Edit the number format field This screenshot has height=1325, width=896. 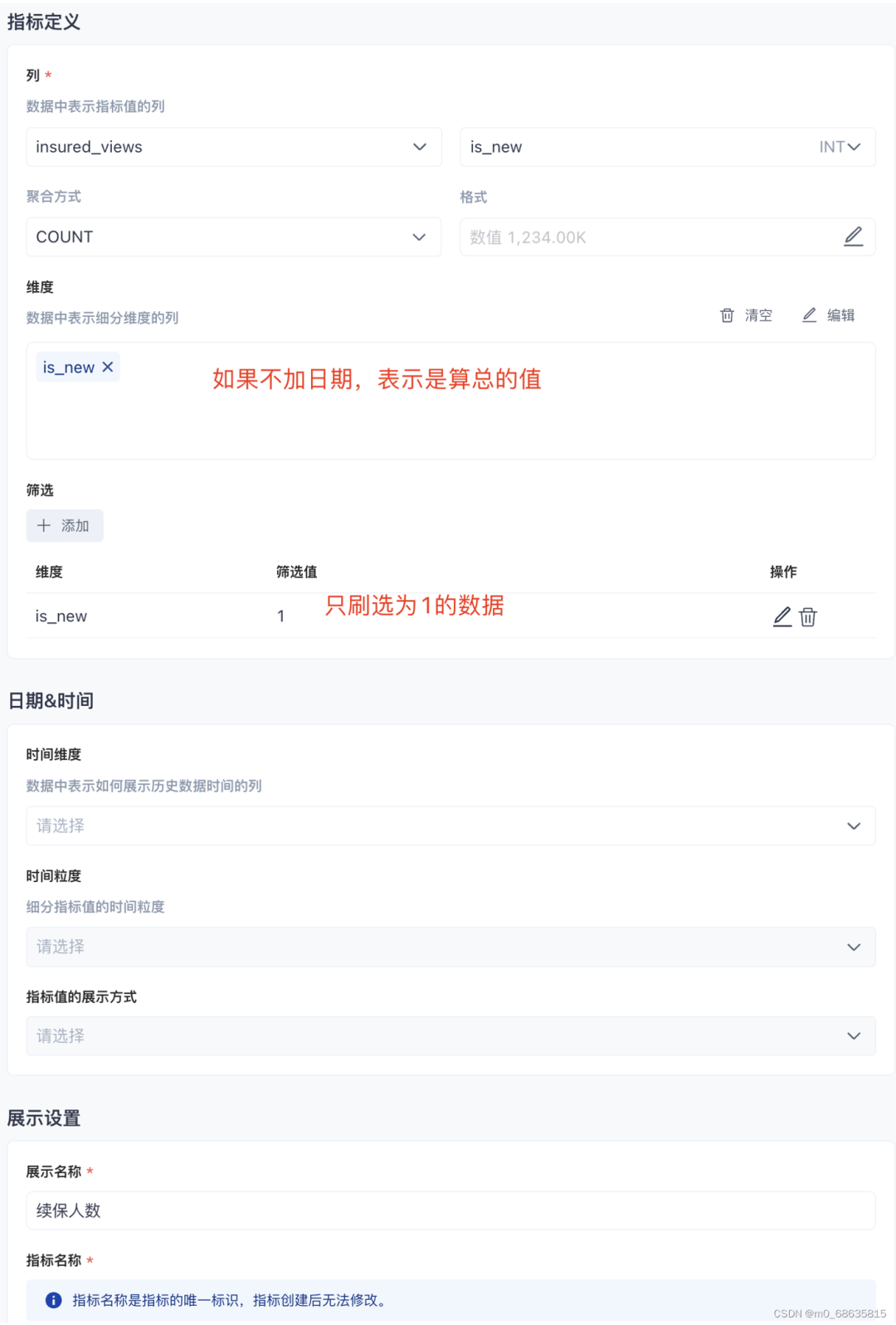click(853, 237)
